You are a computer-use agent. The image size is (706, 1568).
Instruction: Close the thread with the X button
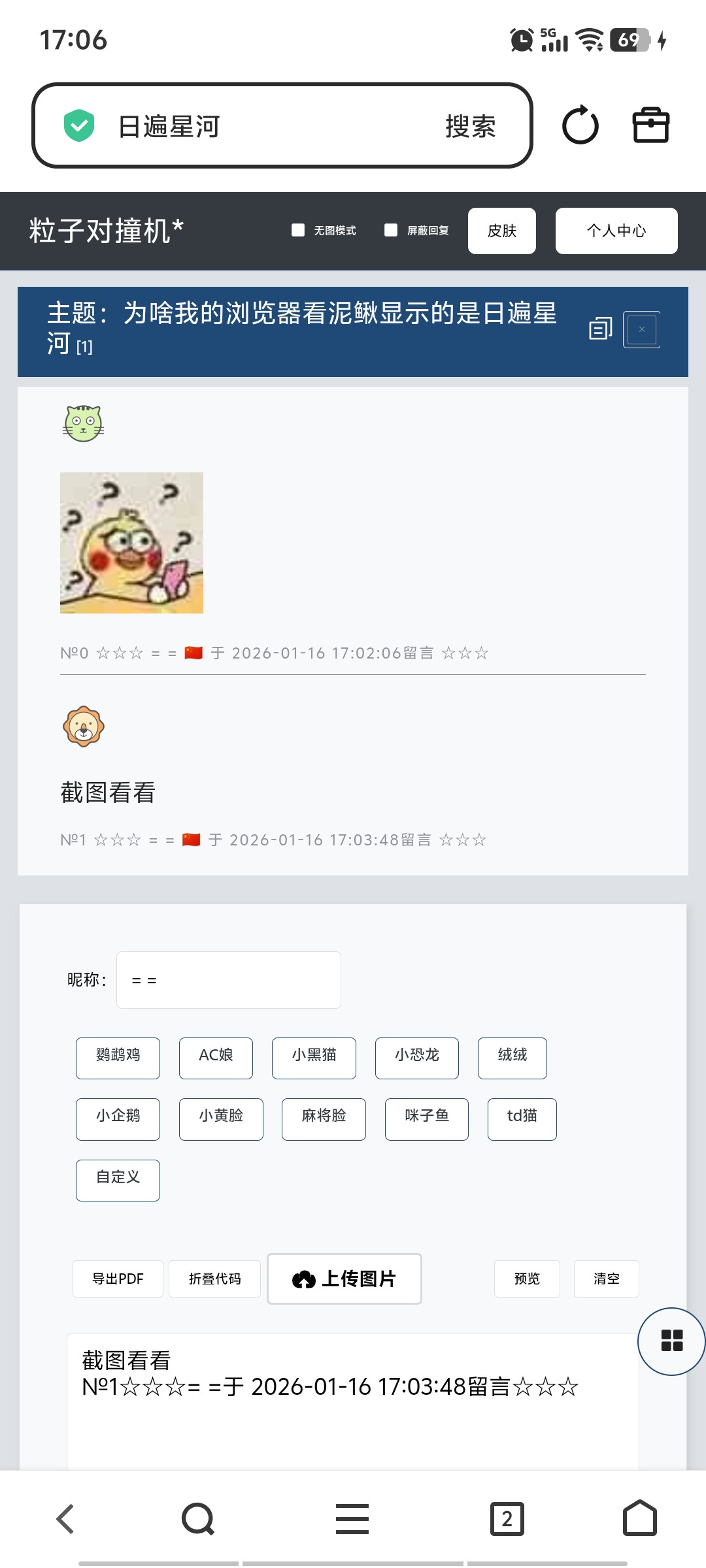641,329
